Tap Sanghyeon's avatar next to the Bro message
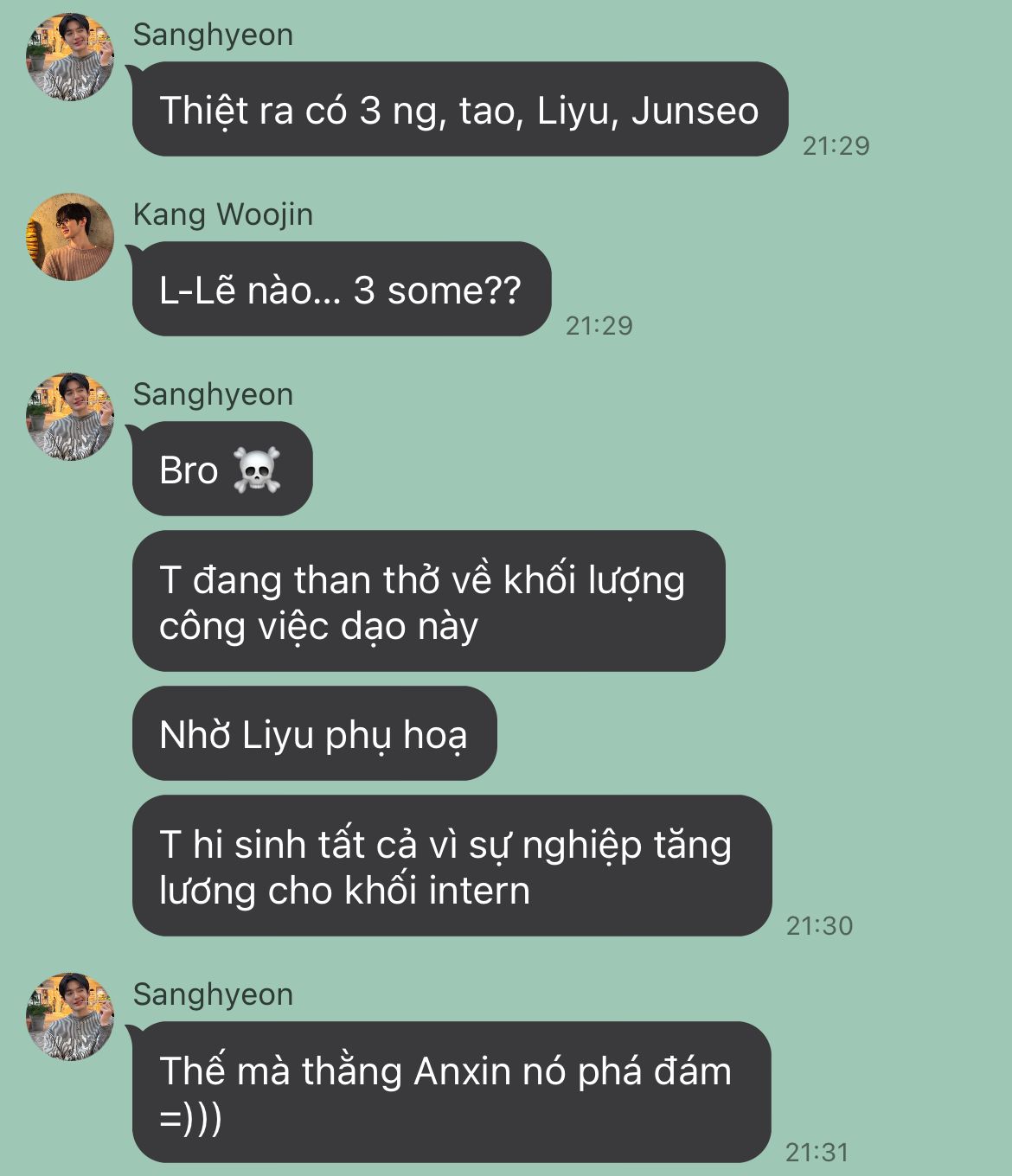This screenshot has height=1176, width=1012. [70, 417]
